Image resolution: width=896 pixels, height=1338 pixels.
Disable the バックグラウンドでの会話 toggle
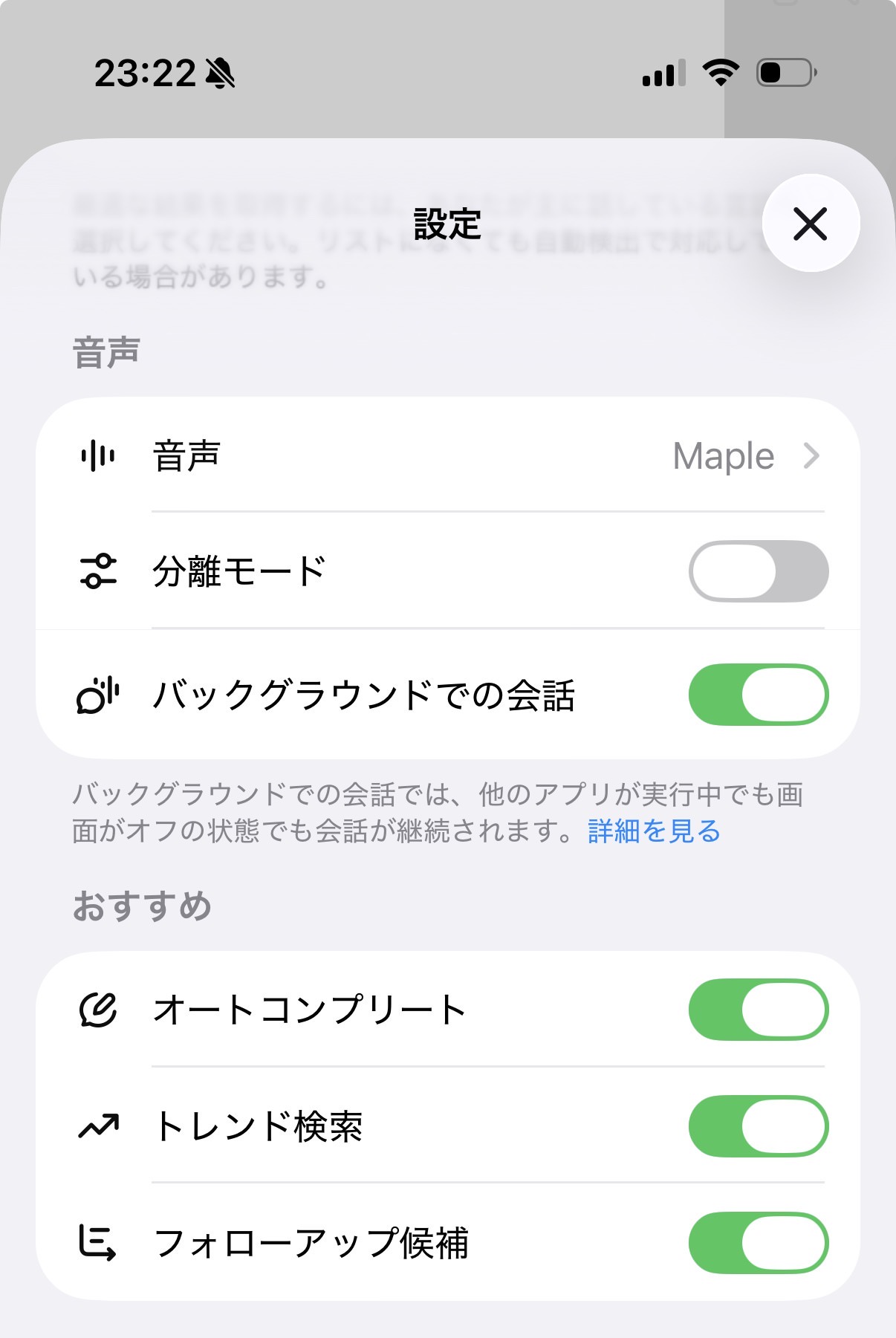click(758, 692)
